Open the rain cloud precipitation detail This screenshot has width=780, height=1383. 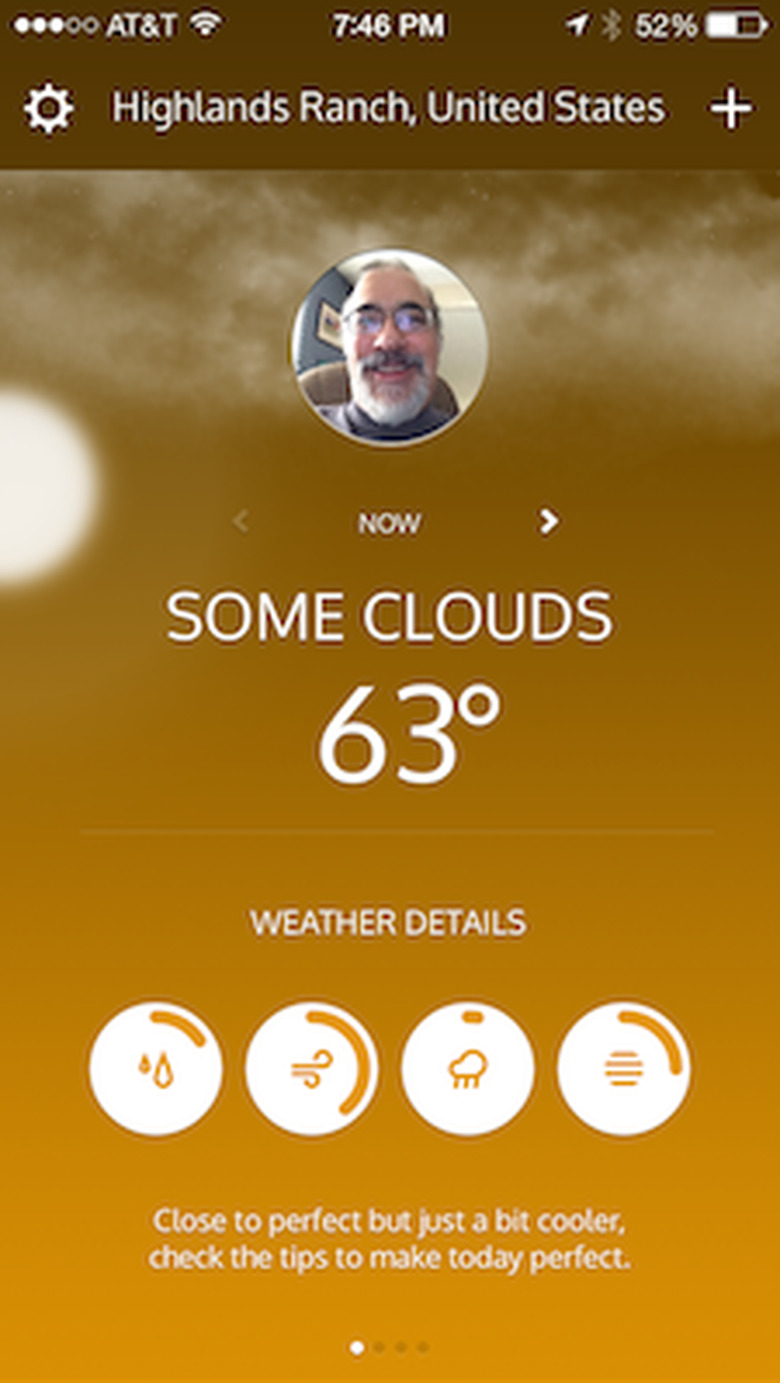click(468, 1068)
